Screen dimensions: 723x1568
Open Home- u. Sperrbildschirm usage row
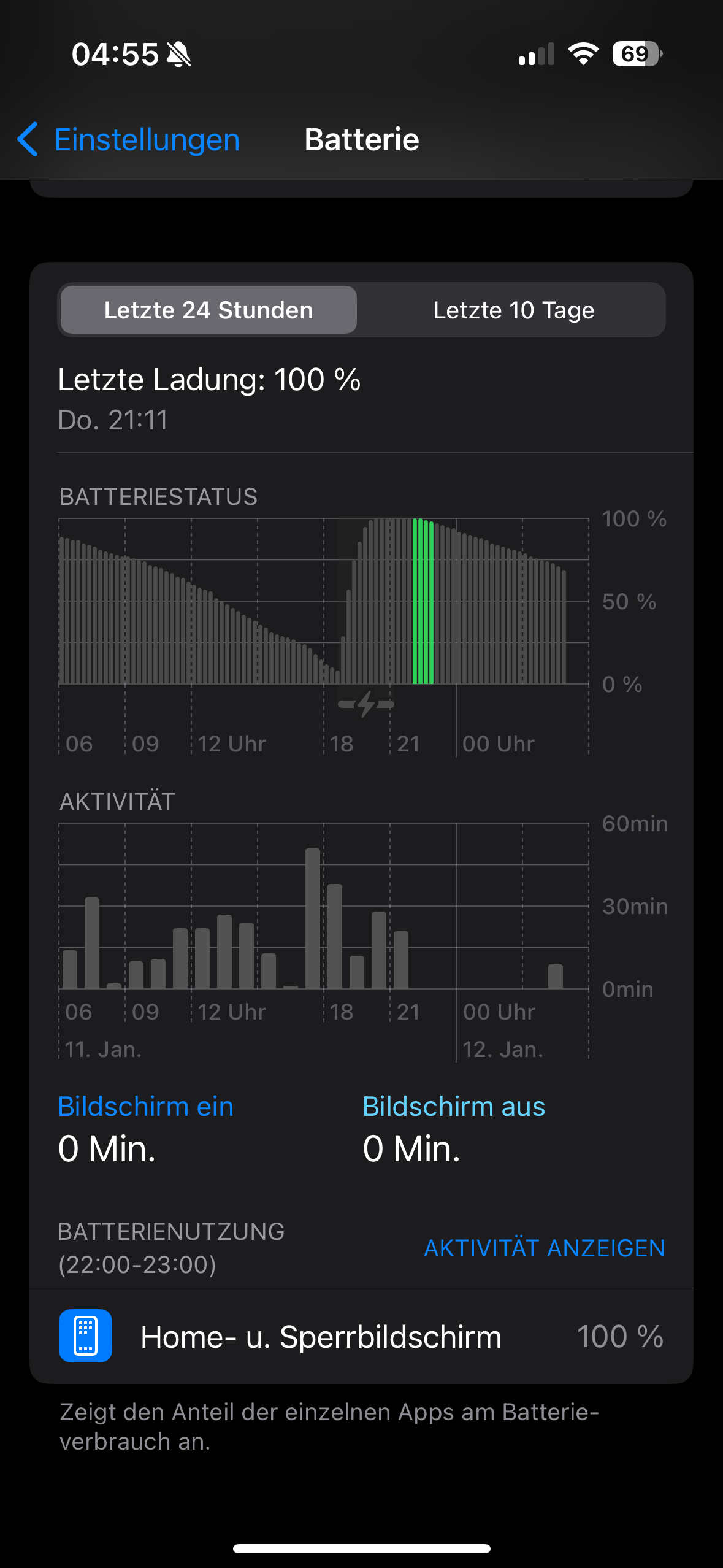coord(361,1337)
